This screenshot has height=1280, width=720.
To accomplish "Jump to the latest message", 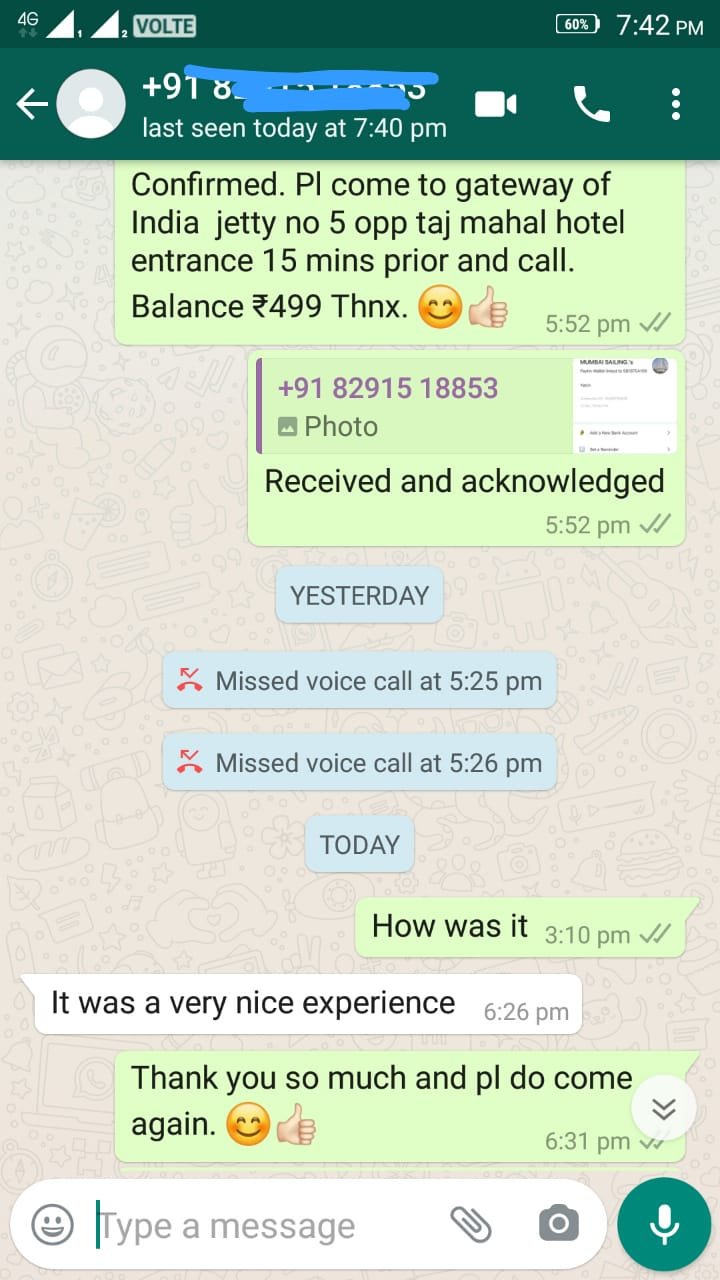I will 664,1108.
